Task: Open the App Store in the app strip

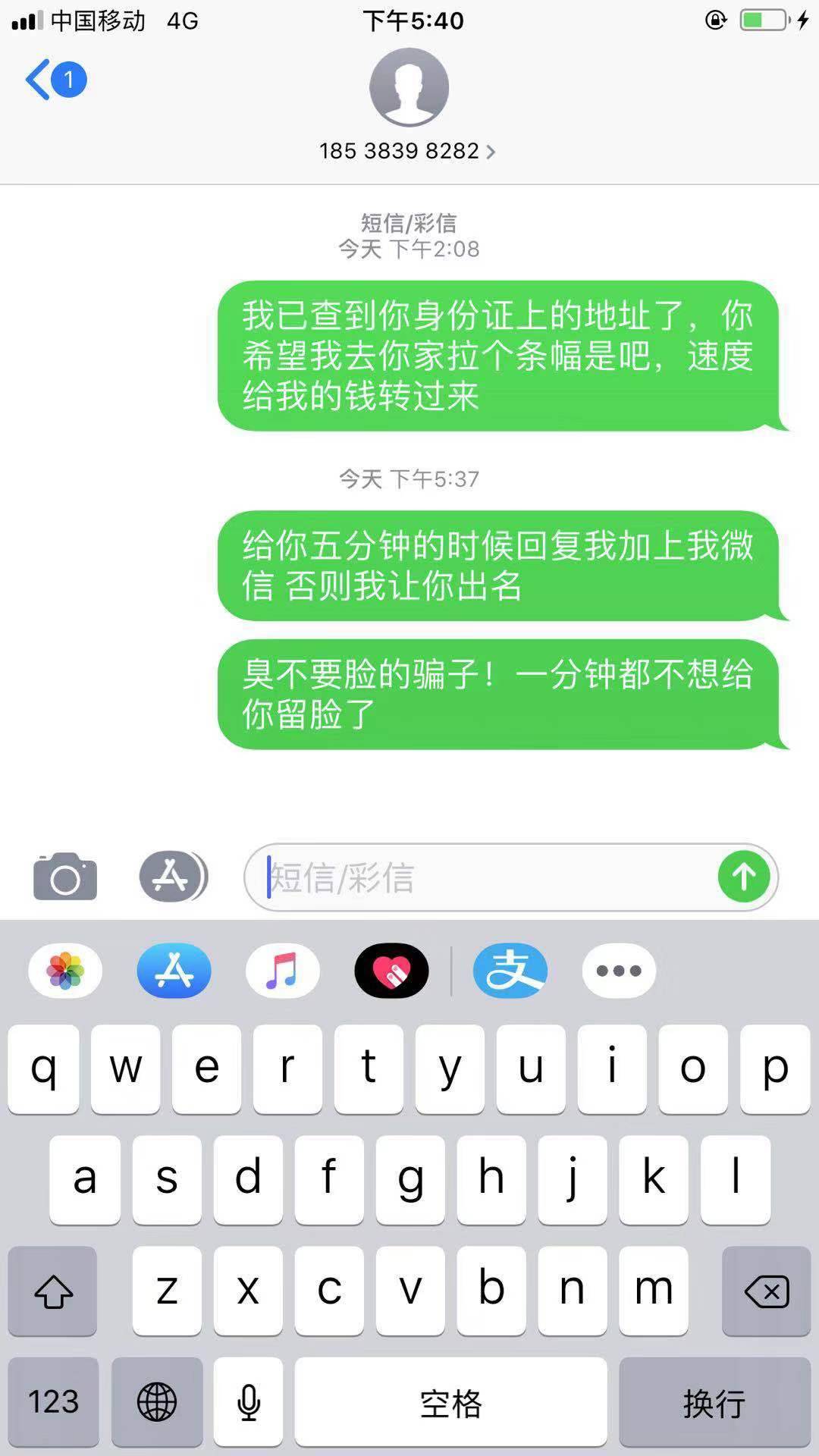Action: (174, 971)
